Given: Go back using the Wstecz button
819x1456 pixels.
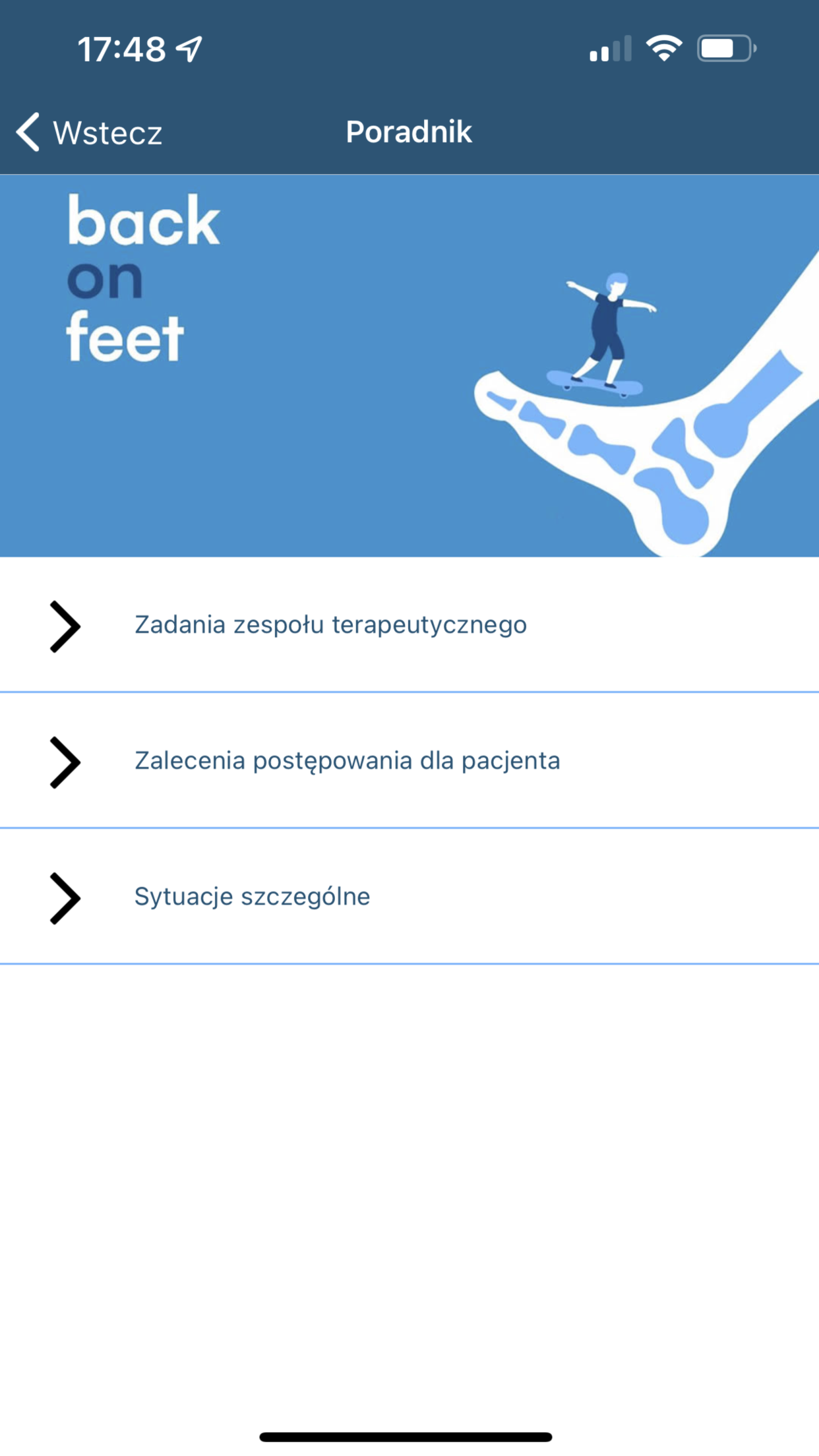Looking at the screenshot, I should 90,133.
